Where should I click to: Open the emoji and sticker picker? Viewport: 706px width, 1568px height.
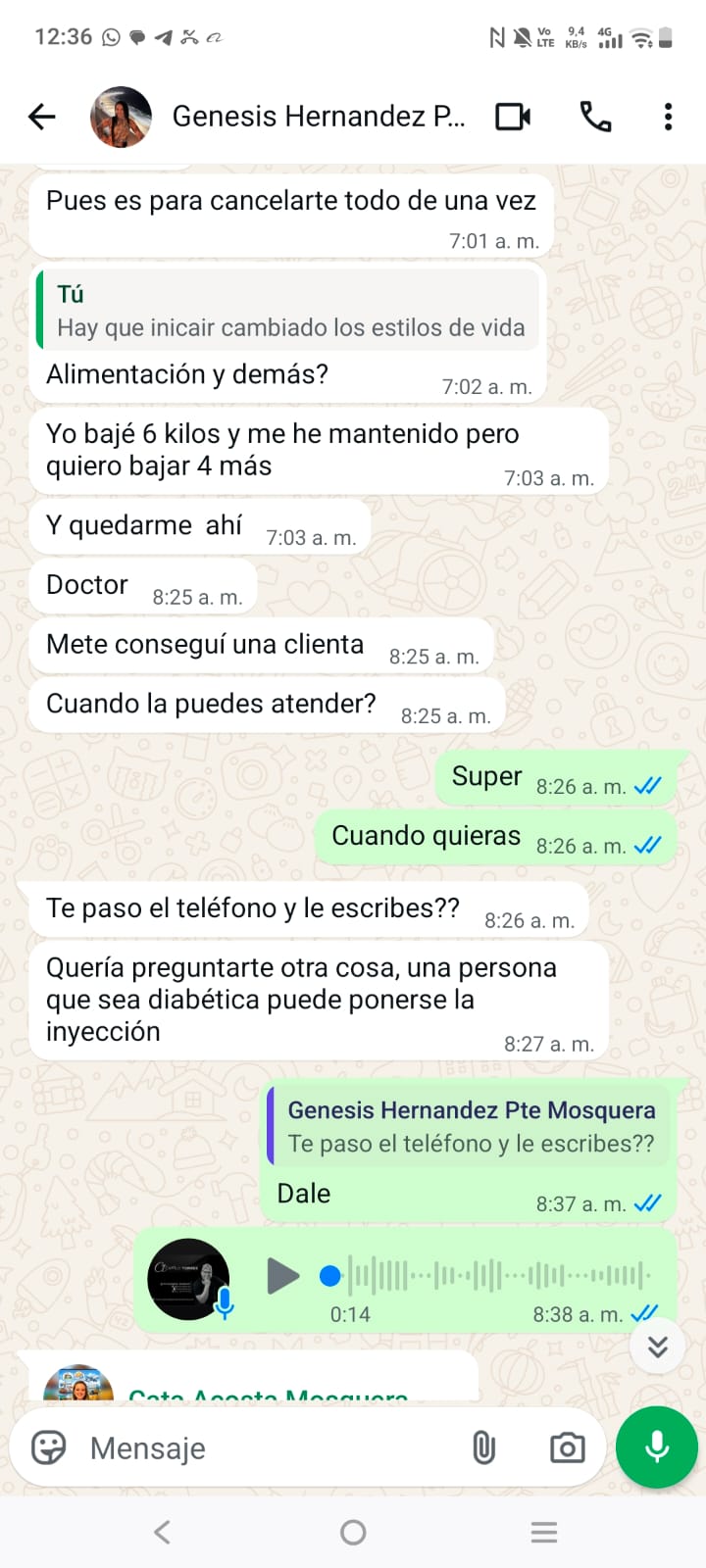click(x=49, y=1447)
